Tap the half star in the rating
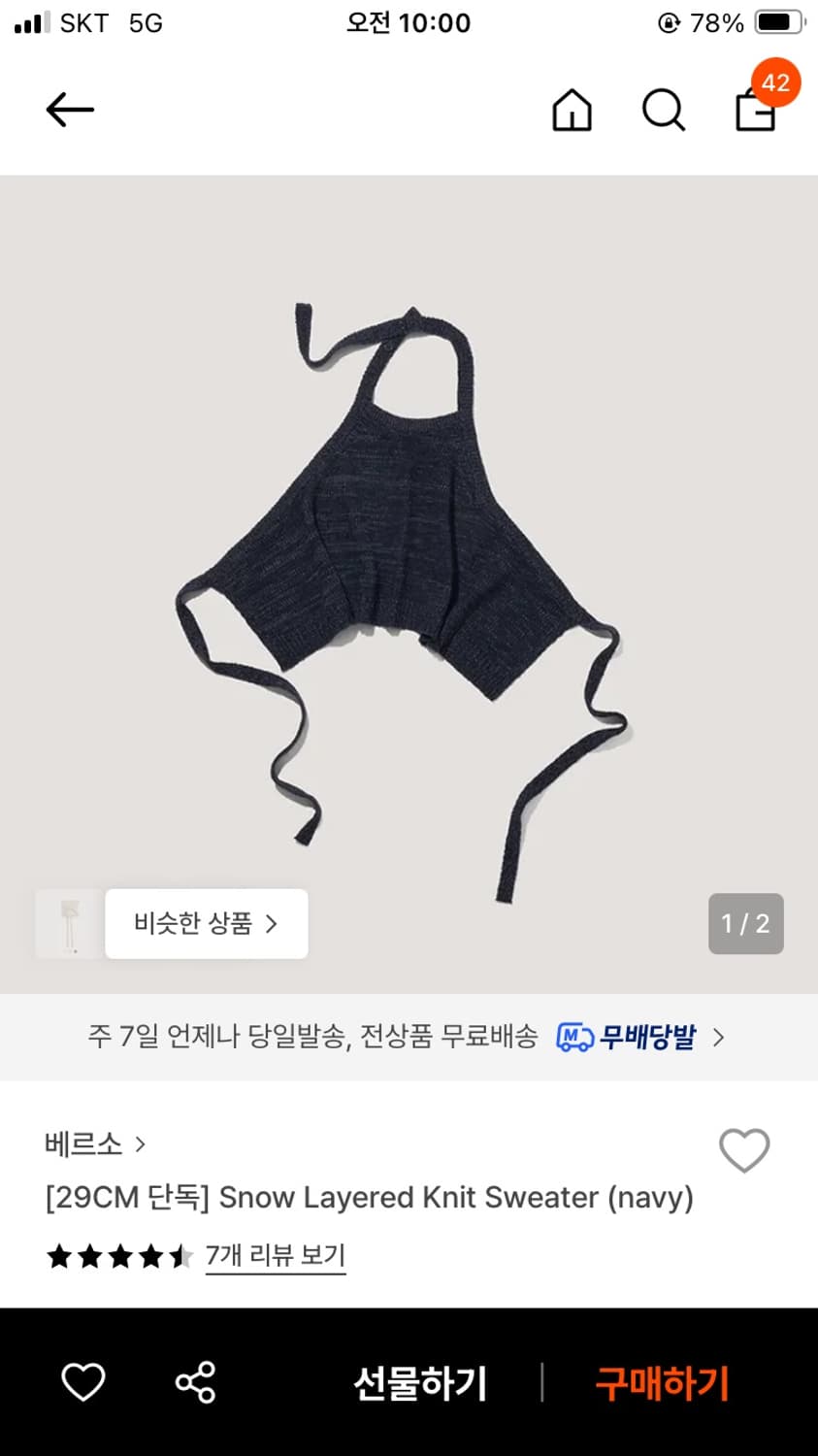This screenshot has width=818, height=1456. (x=182, y=1256)
